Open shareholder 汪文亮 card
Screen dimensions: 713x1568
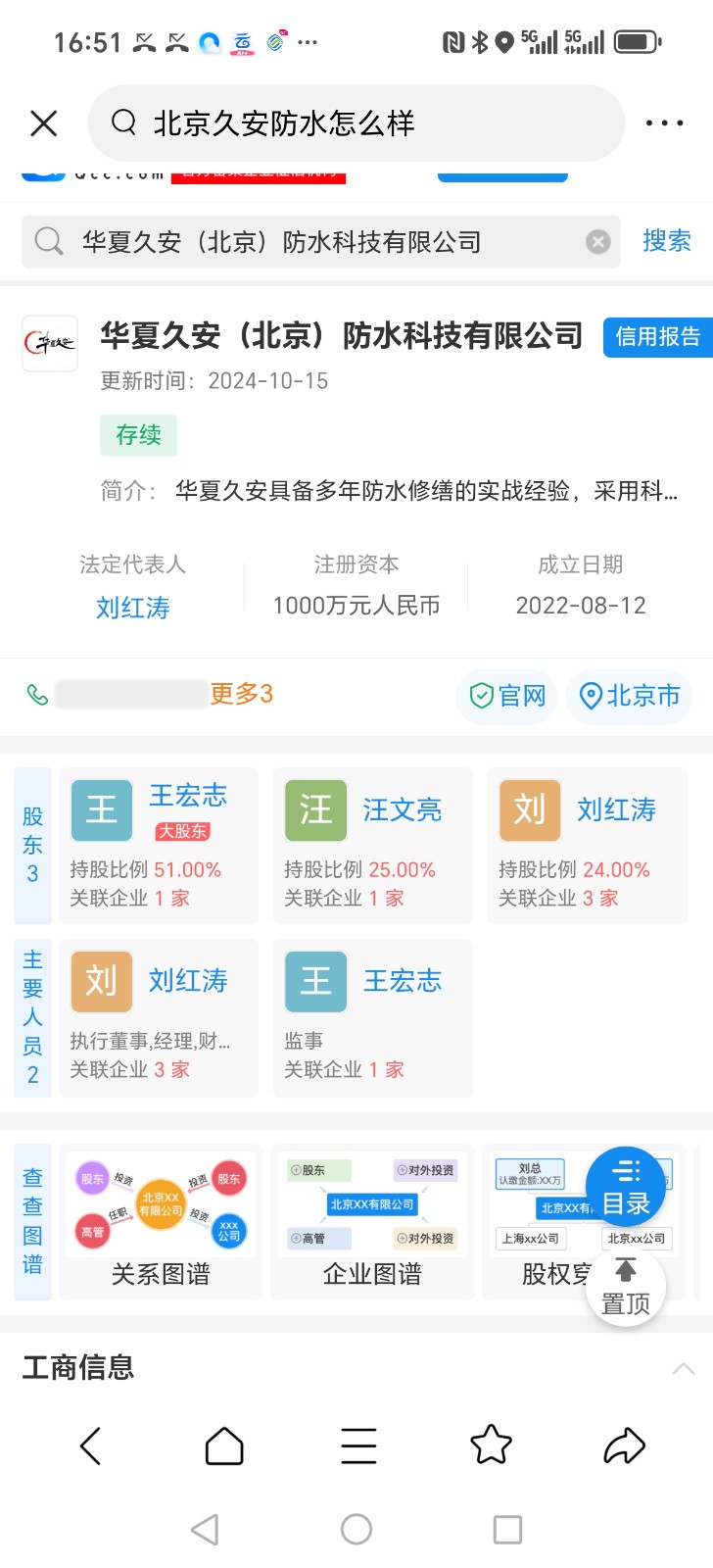pos(373,845)
